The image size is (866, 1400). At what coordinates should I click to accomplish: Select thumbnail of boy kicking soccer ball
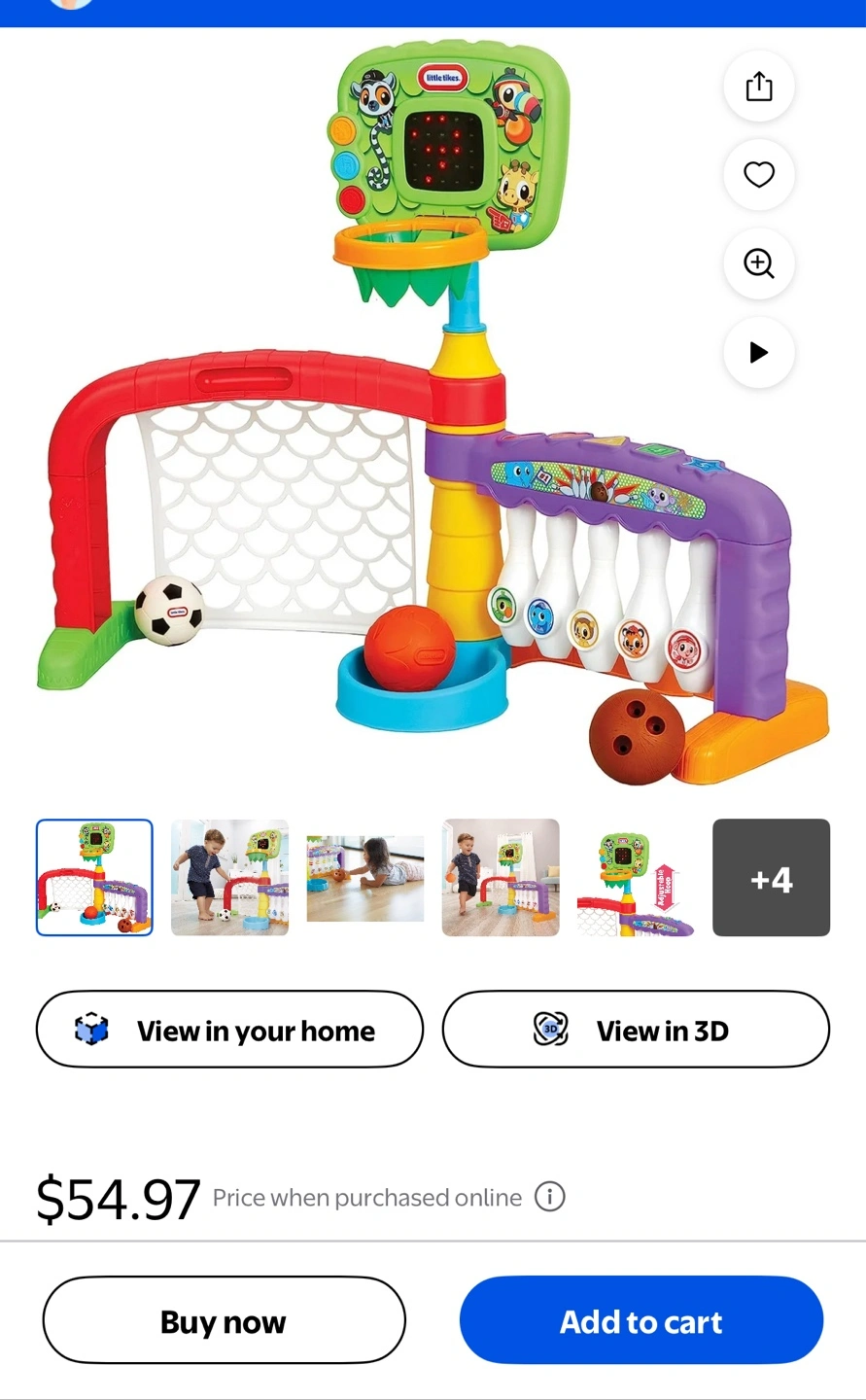point(229,877)
